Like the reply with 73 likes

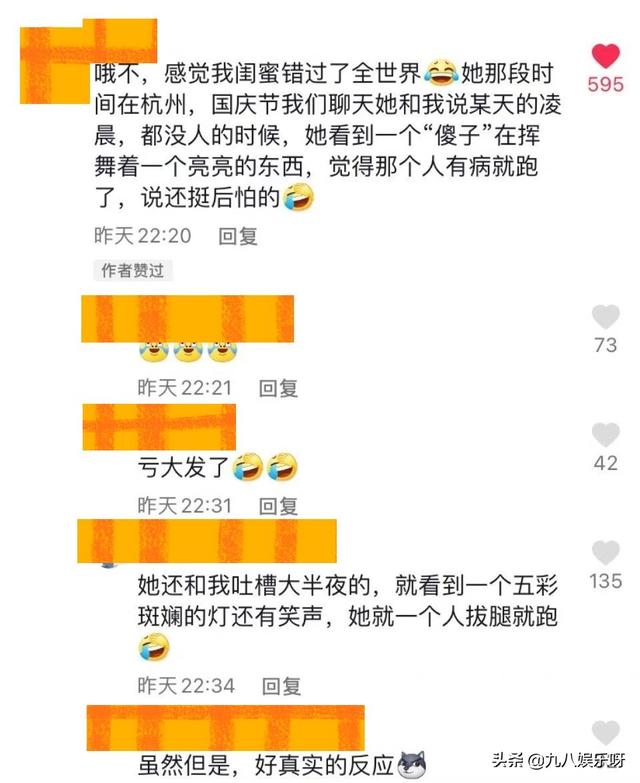tap(606, 318)
